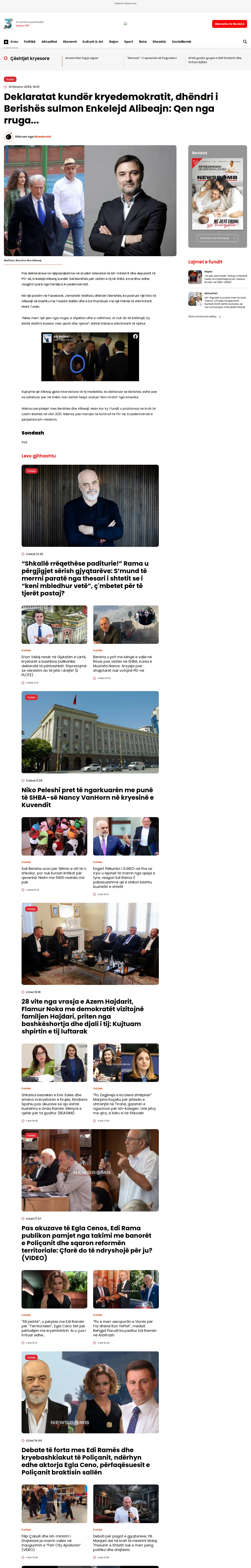Open the Aktualitet section
Viewport: 251px width, 1568px height.
(49, 42)
